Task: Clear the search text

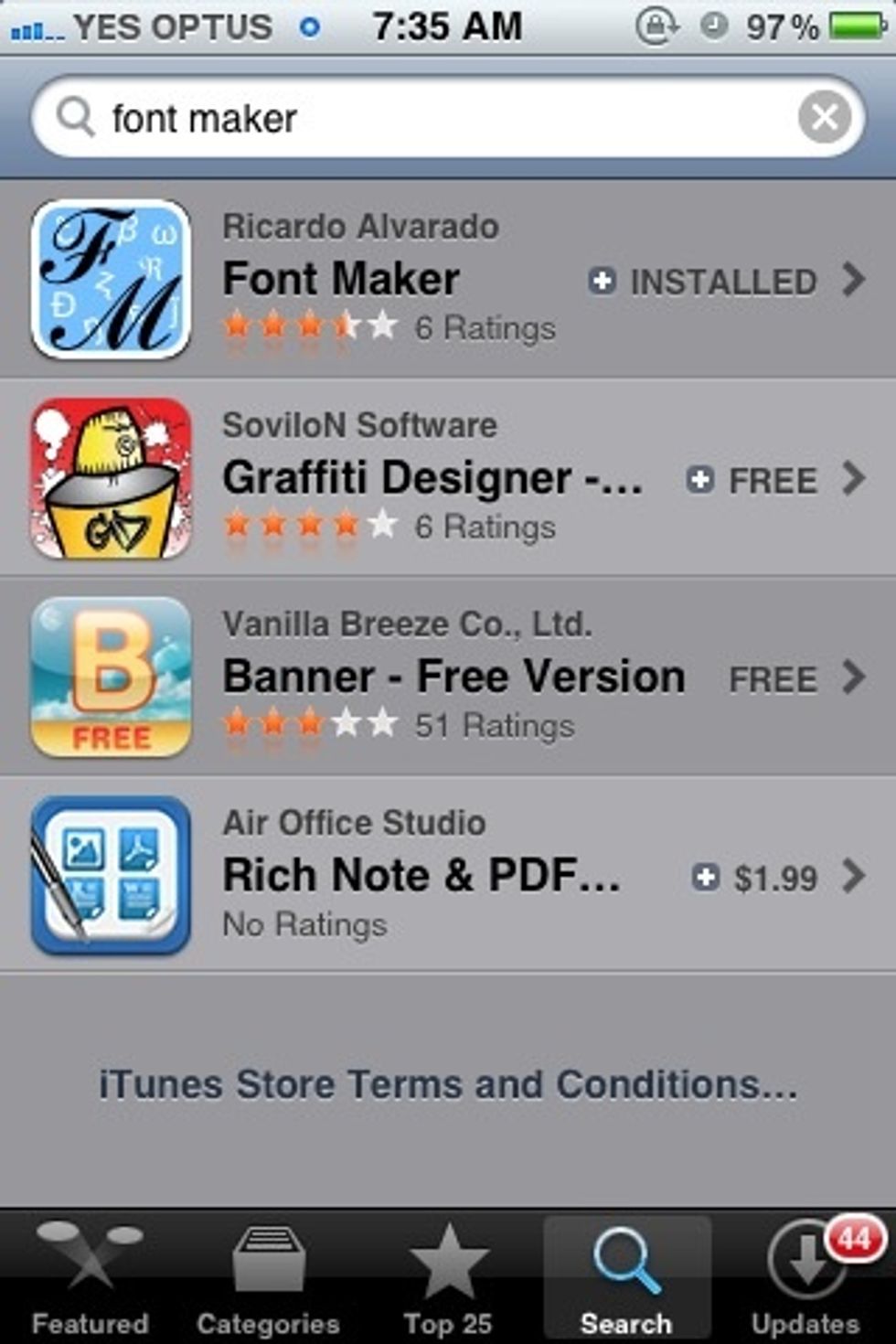Action: pos(824,118)
